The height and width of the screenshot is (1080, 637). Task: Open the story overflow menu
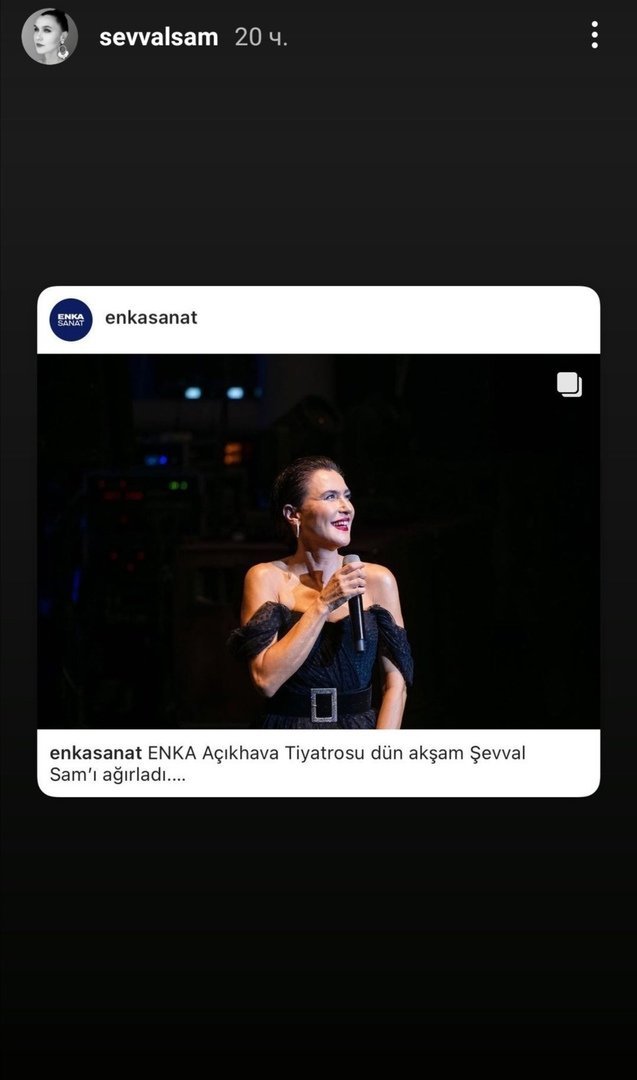click(594, 36)
